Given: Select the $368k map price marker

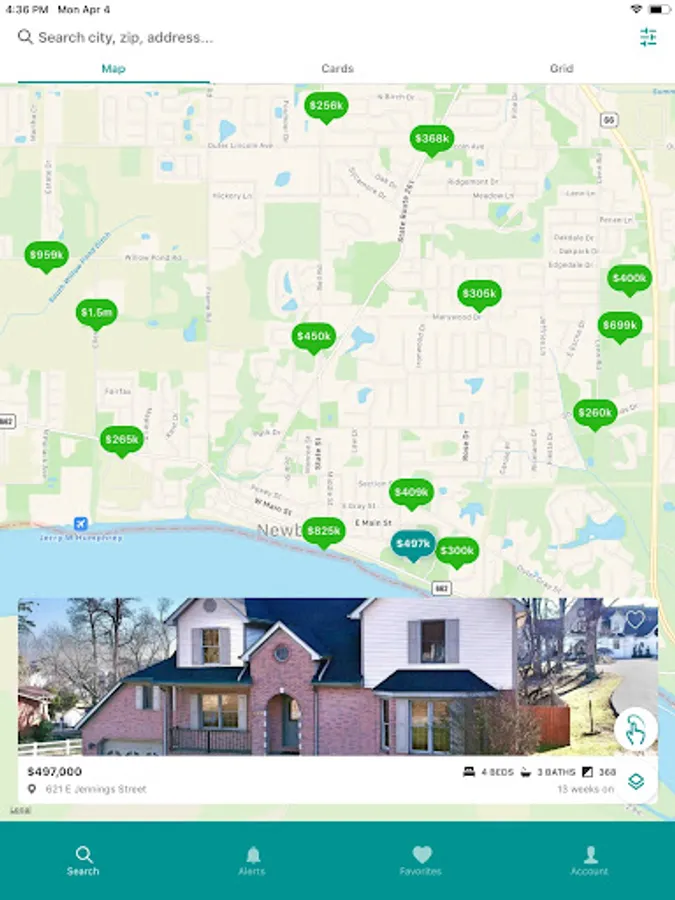Looking at the screenshot, I should point(432,139).
